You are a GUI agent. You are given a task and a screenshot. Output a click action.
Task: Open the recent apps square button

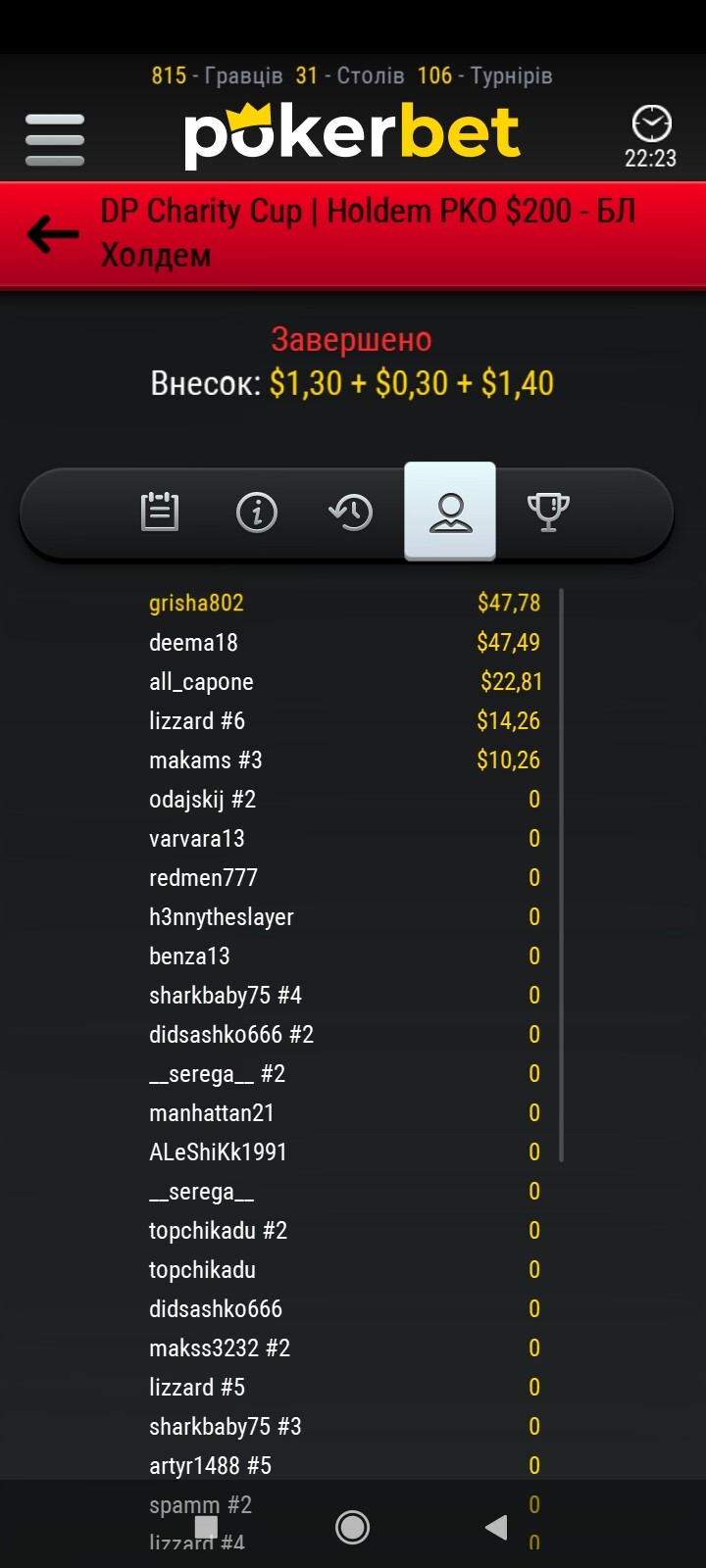(x=206, y=1526)
